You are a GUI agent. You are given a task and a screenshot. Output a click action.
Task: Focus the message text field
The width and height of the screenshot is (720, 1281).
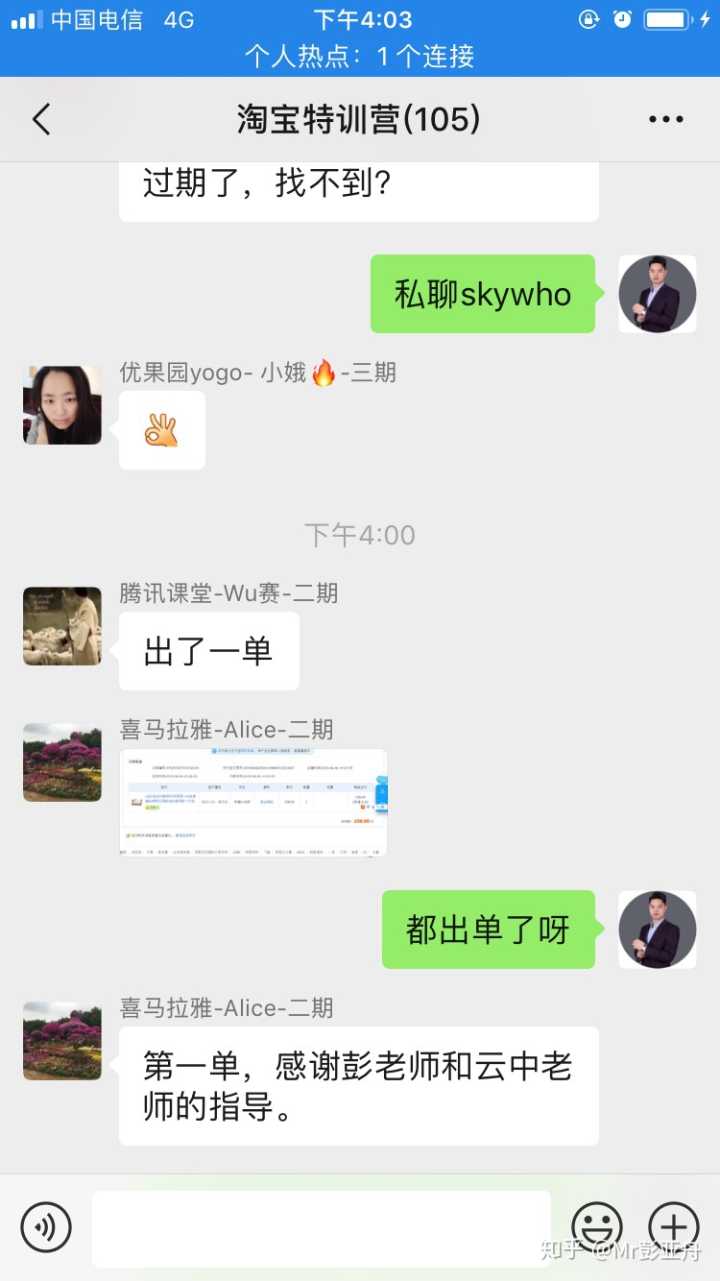click(x=321, y=1228)
